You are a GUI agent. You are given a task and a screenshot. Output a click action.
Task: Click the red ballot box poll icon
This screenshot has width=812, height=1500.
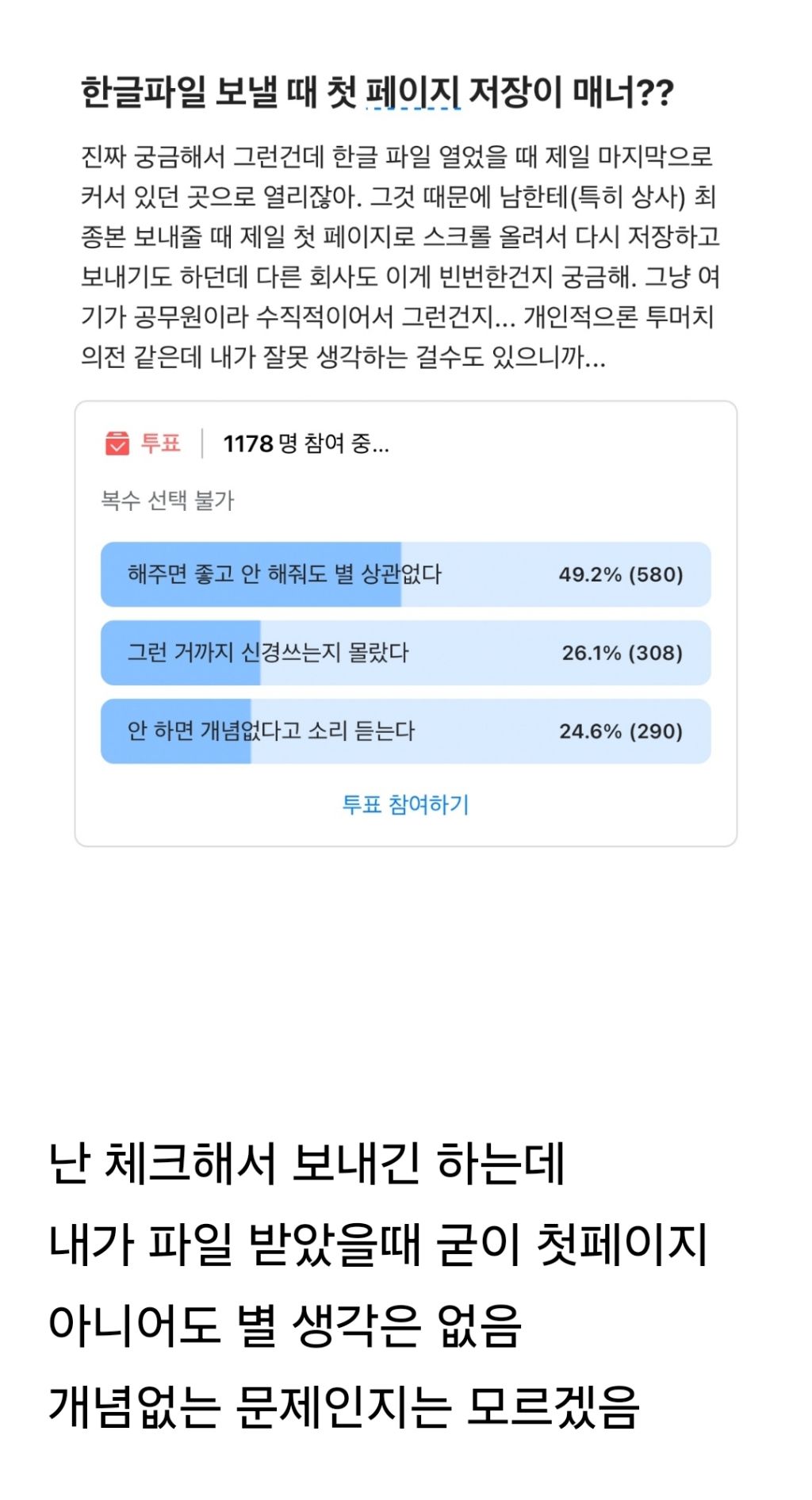pos(117,444)
